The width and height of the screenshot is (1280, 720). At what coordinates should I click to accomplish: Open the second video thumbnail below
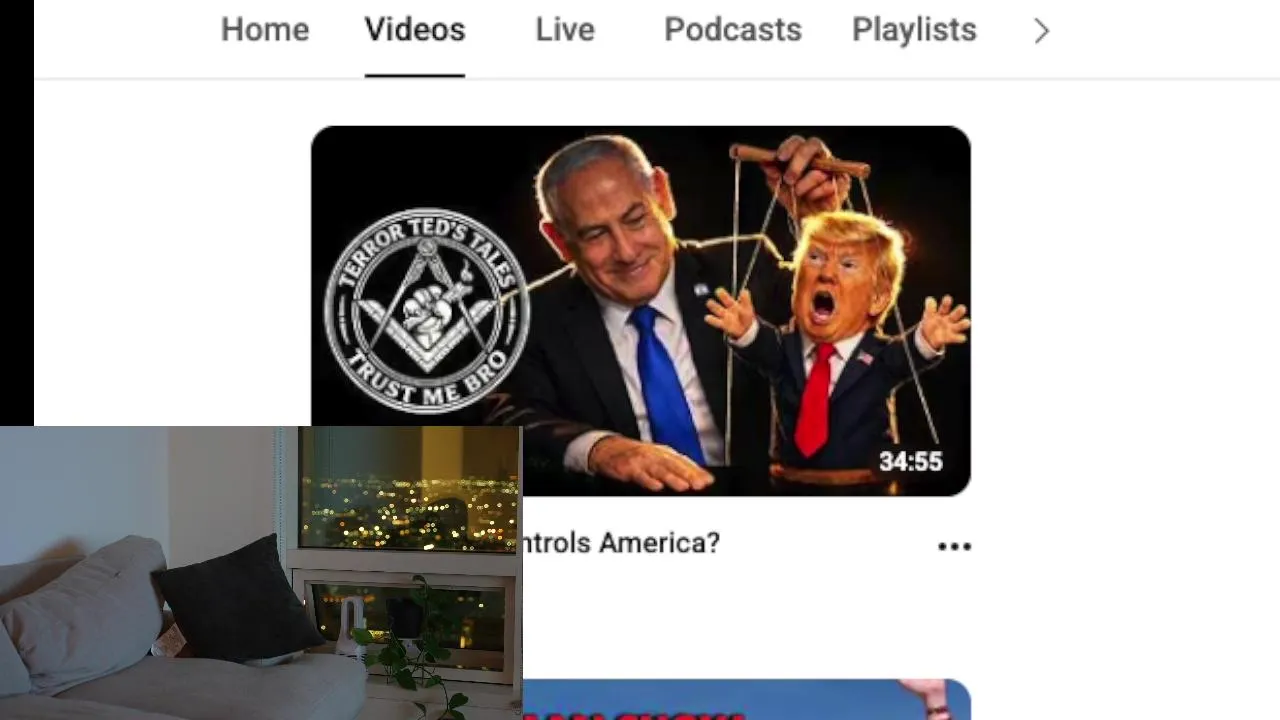pos(745,700)
